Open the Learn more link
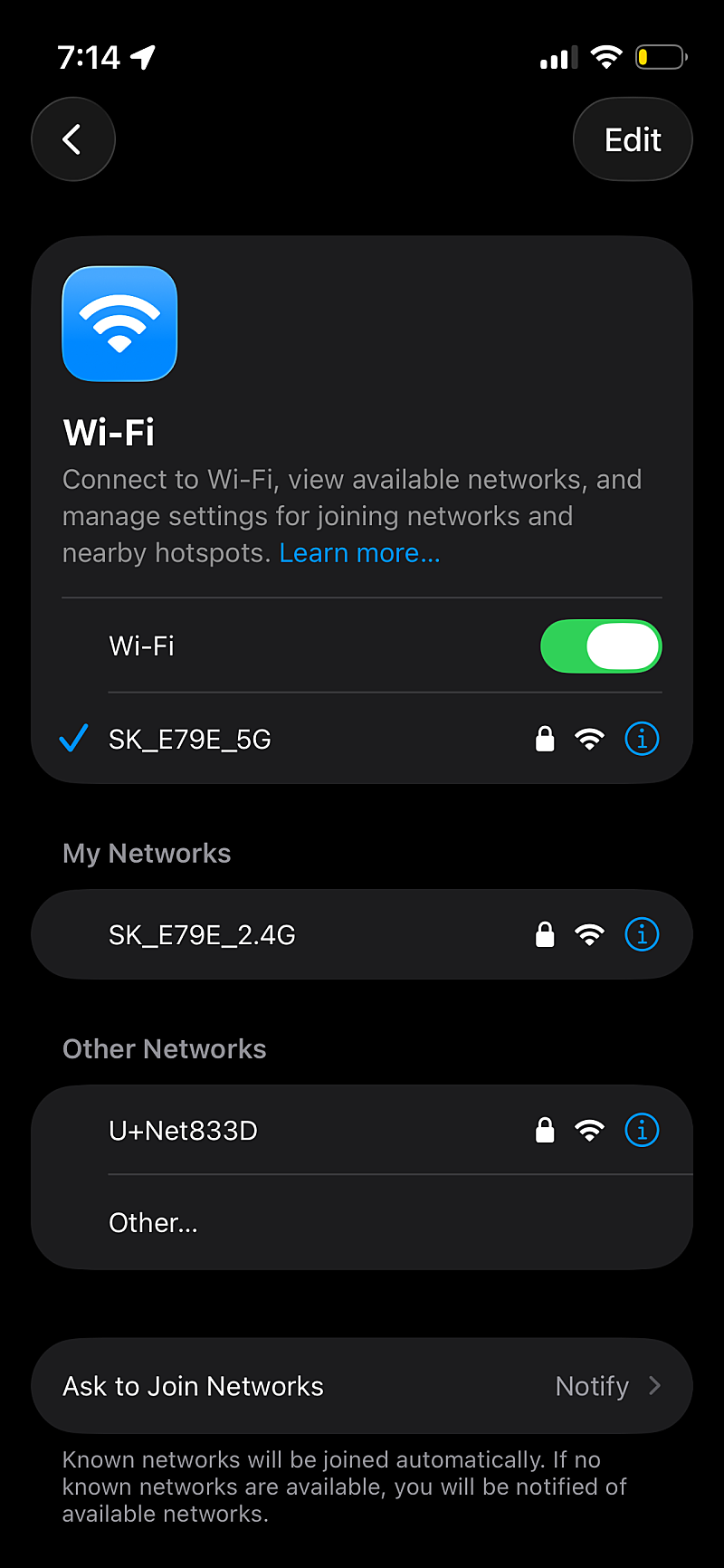 point(359,552)
